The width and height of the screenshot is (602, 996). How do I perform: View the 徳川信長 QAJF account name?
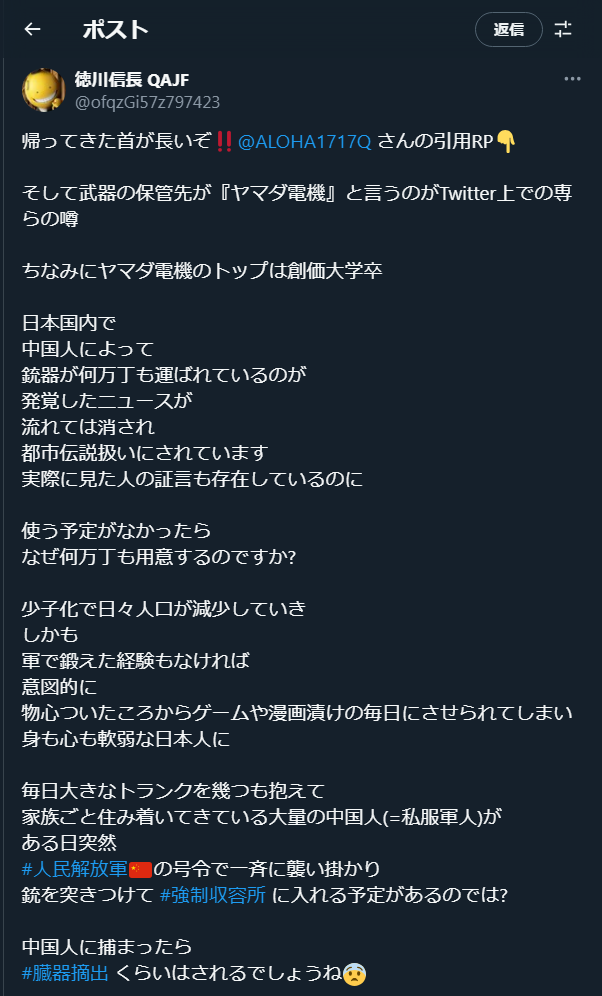point(132,80)
